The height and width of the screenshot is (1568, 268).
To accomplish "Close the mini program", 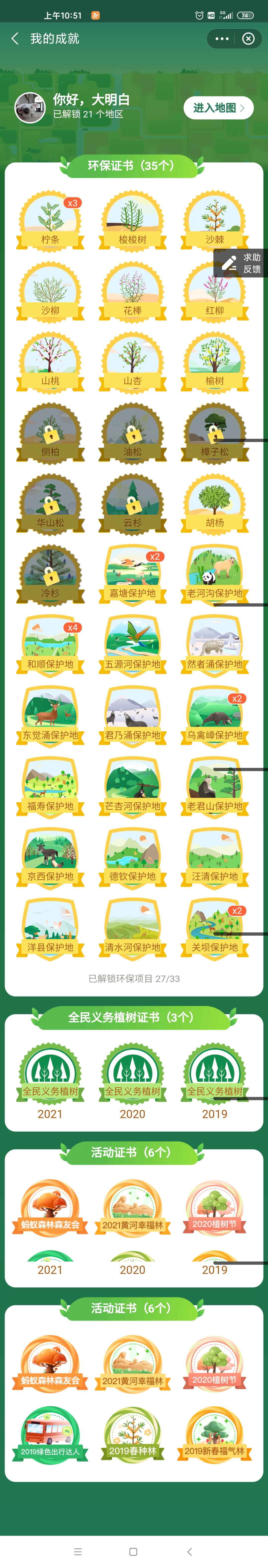I will click(248, 39).
